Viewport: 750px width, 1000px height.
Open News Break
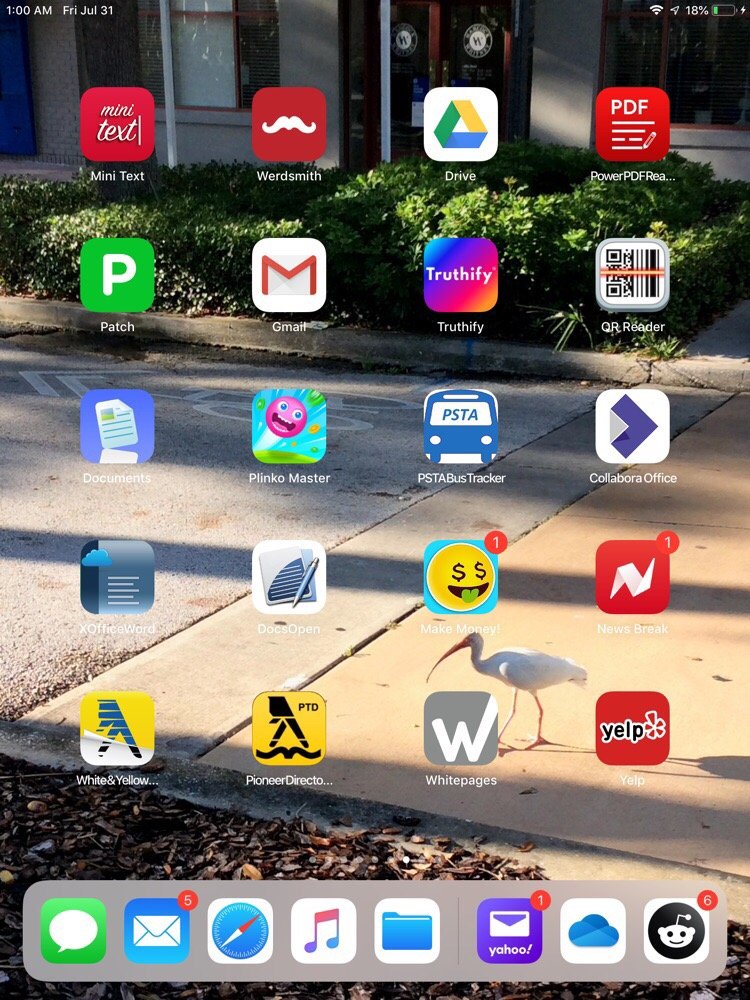[632, 578]
